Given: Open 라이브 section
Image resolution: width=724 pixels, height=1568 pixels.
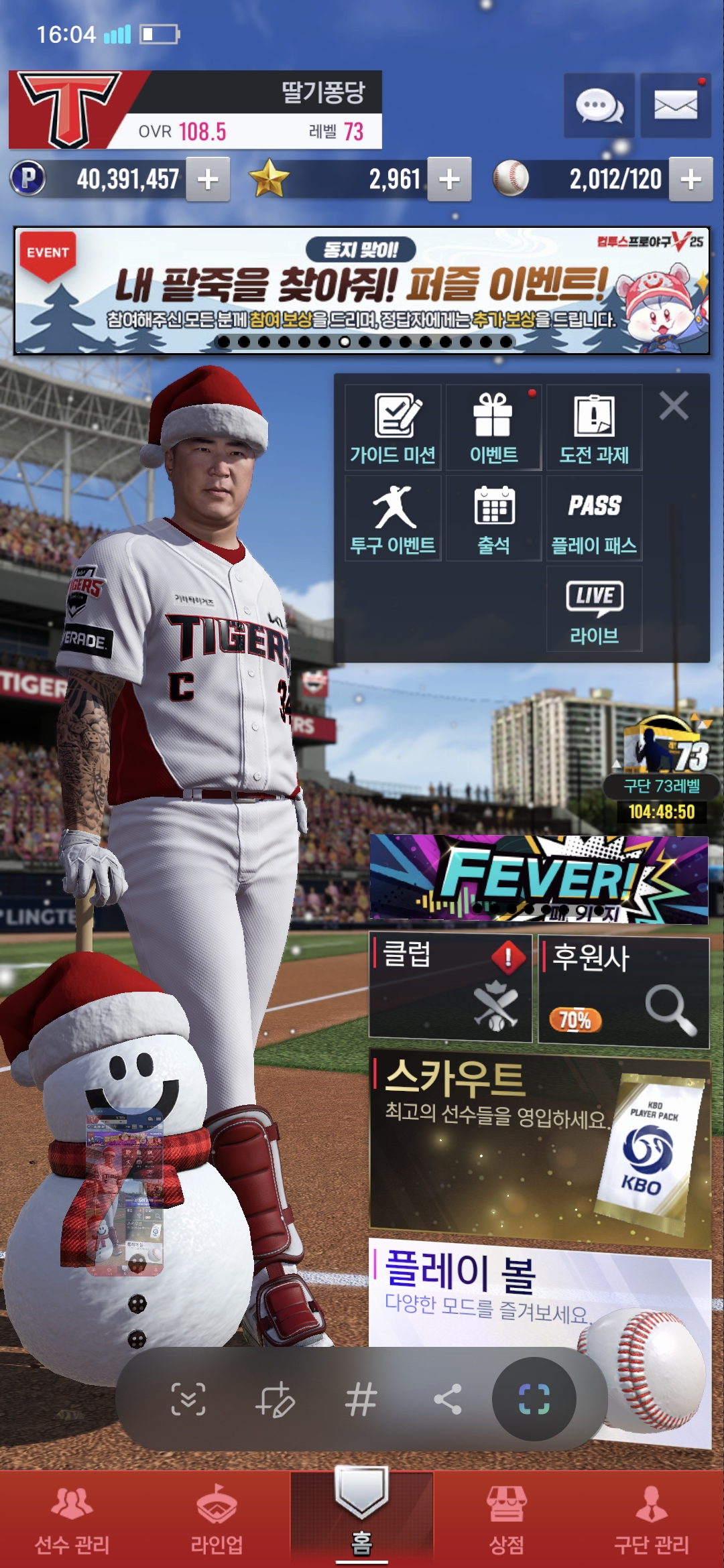Looking at the screenshot, I should click(x=594, y=608).
